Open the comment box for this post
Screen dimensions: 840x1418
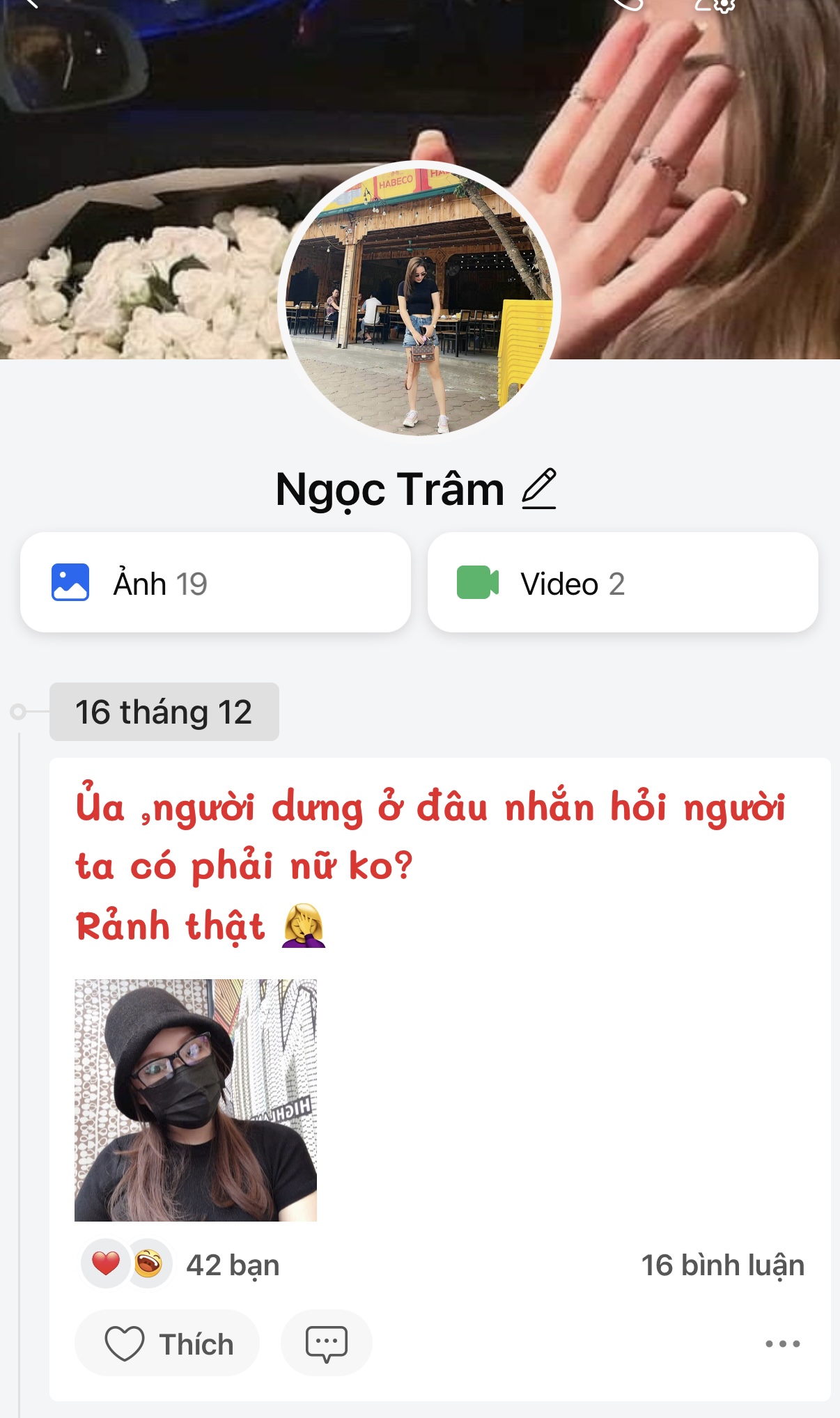coord(326,1343)
